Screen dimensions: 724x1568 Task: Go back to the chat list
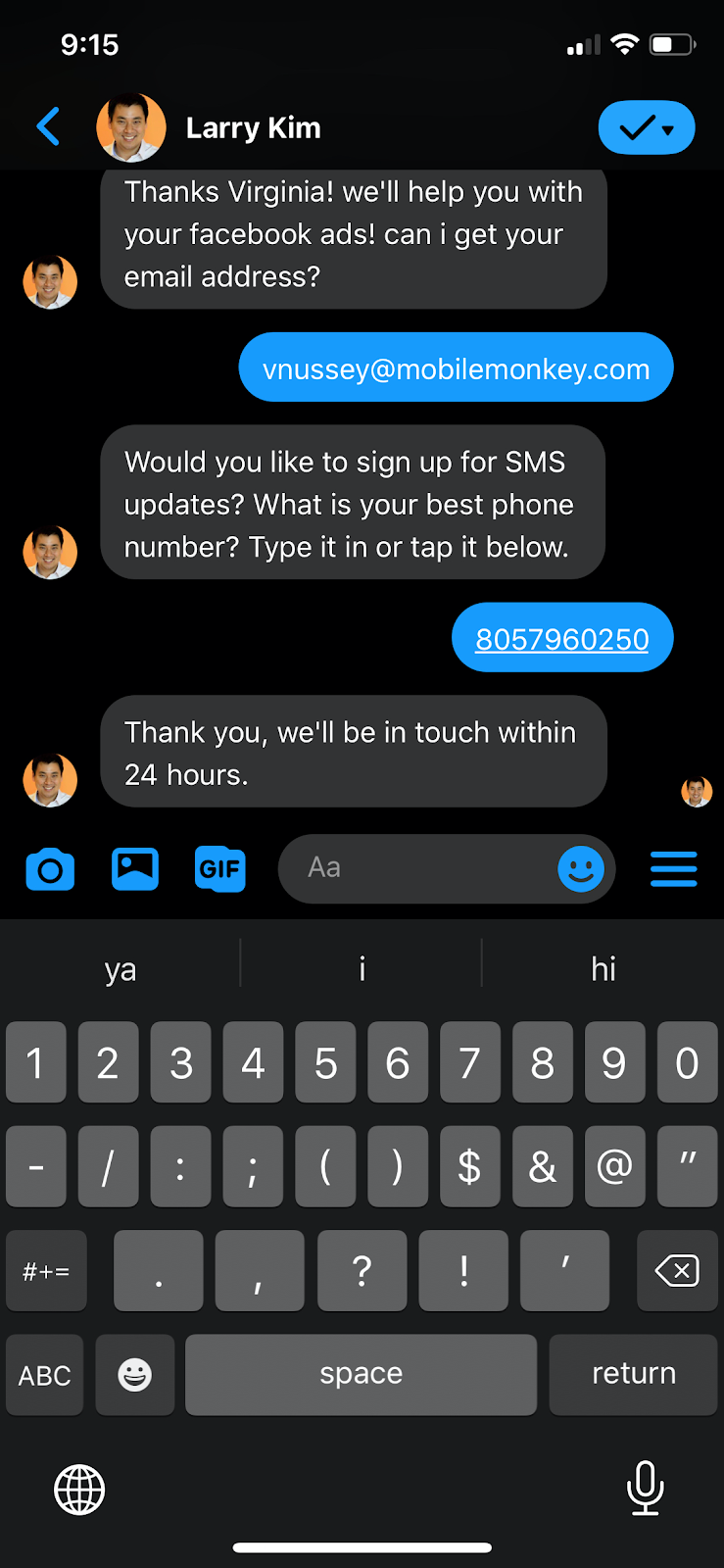[48, 127]
